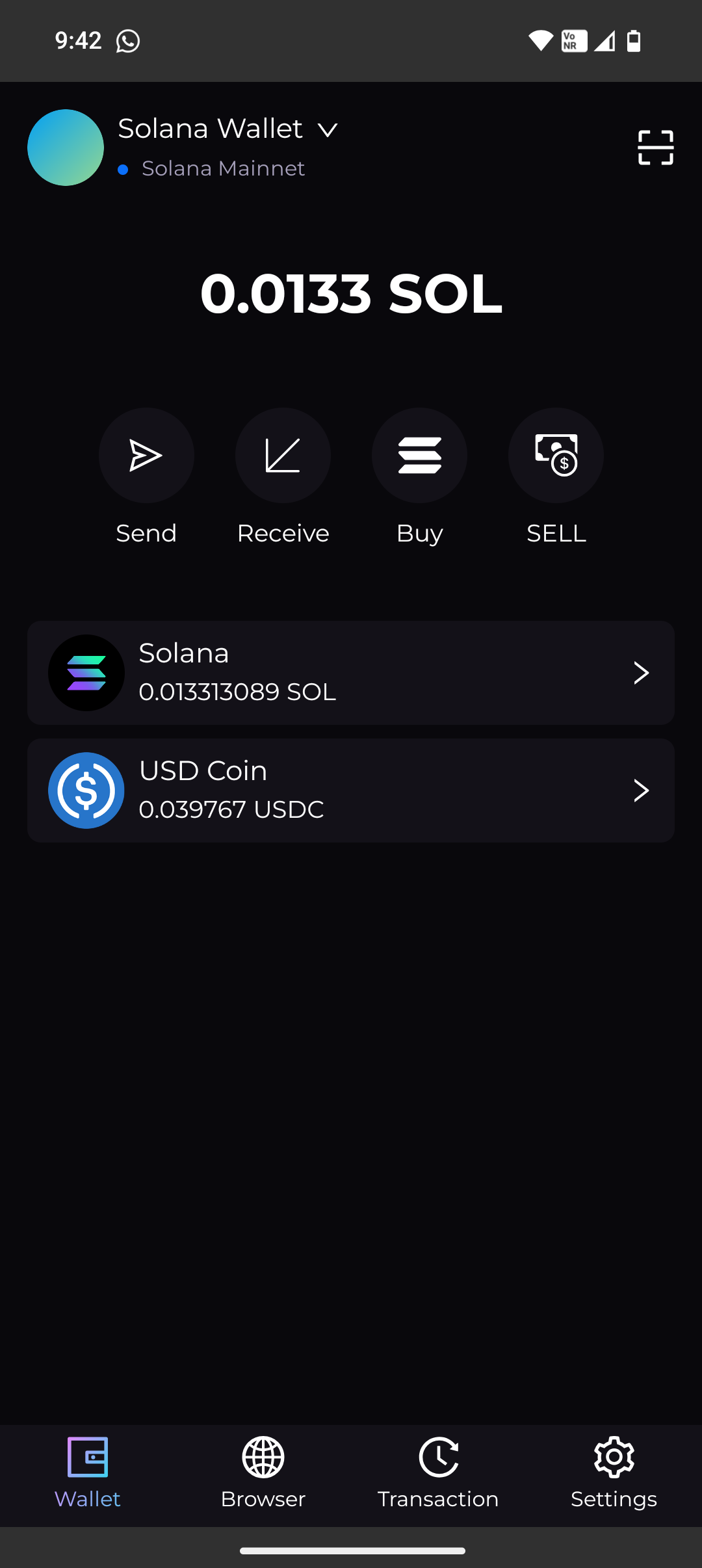
Task: Select the SELL action
Action: click(556, 456)
